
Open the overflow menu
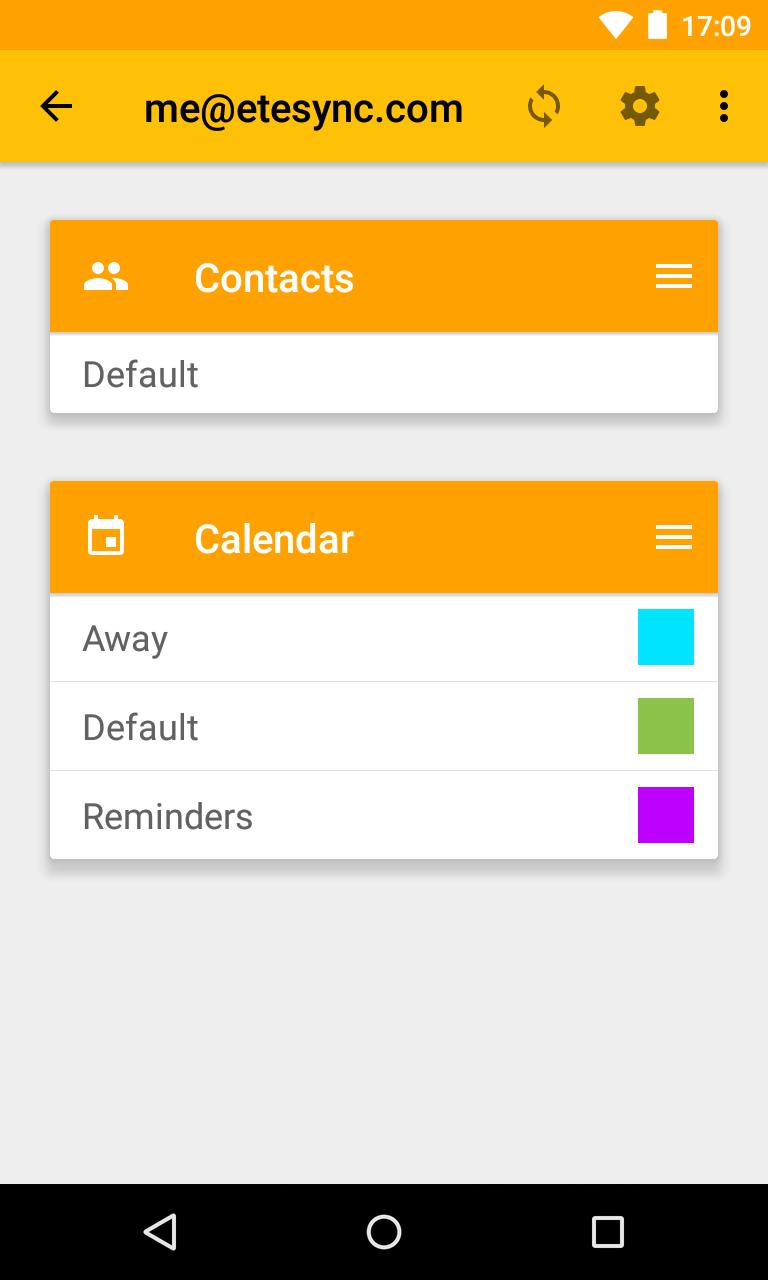[x=723, y=106]
